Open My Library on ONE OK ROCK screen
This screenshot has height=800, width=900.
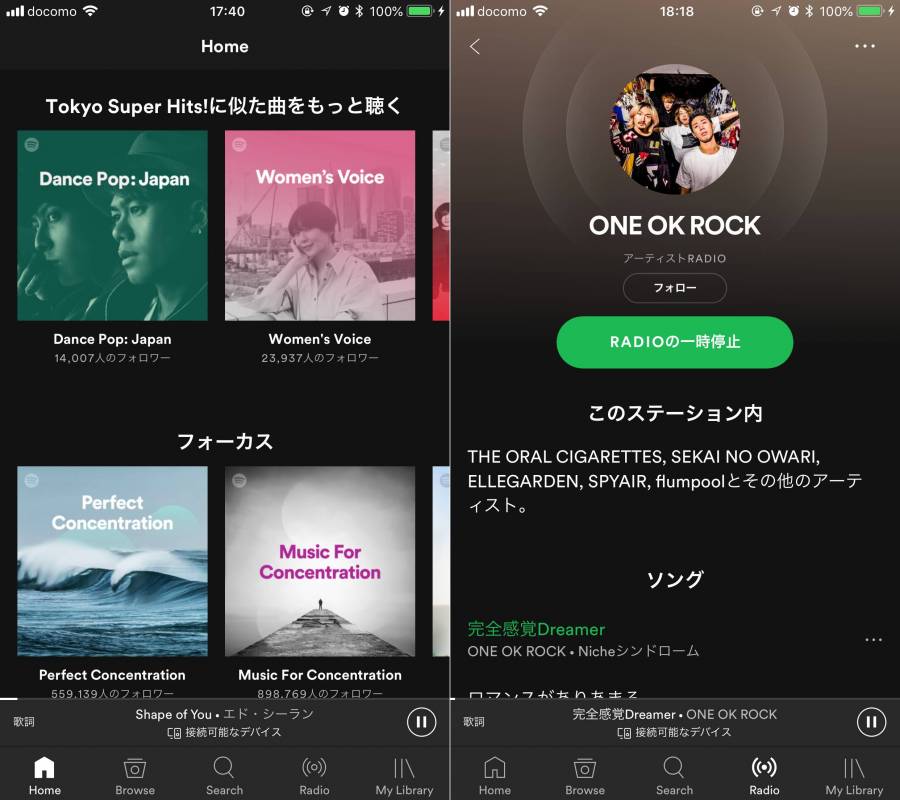pos(854,775)
